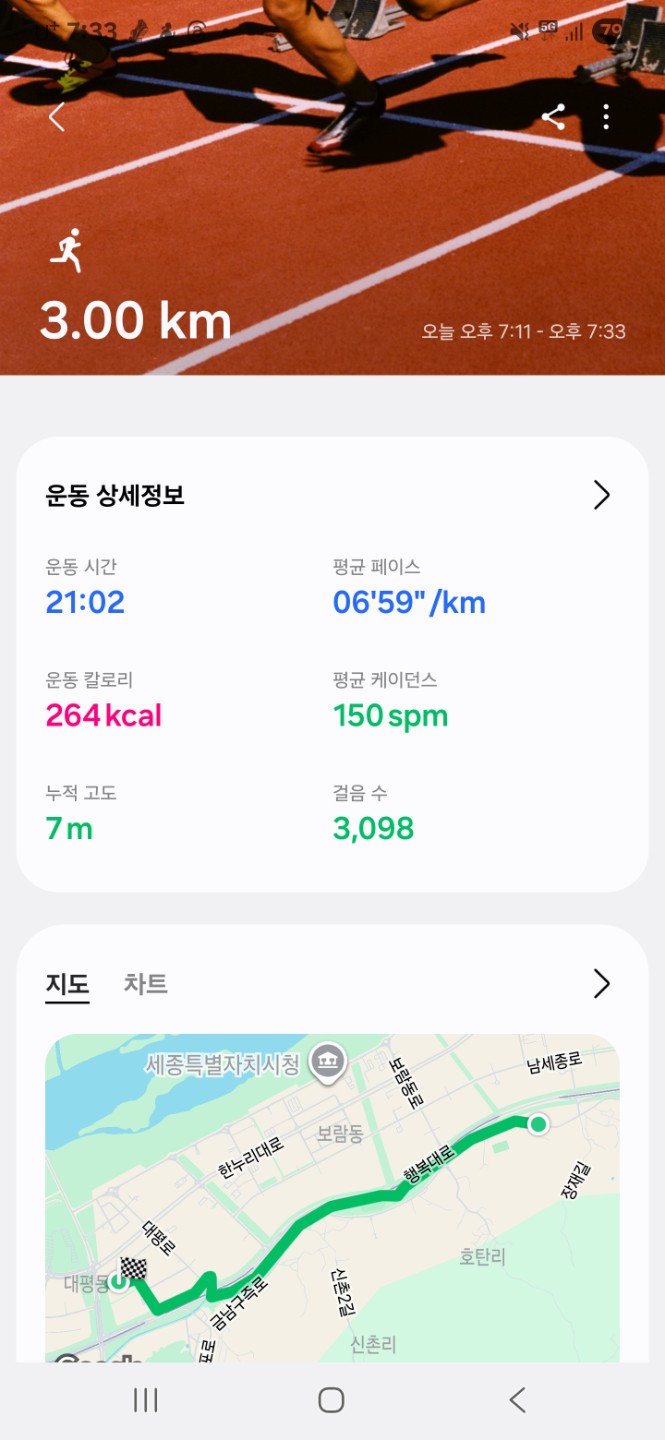Open the three-dot overflow menu
Screen dimensions: 665x1440
(606, 117)
